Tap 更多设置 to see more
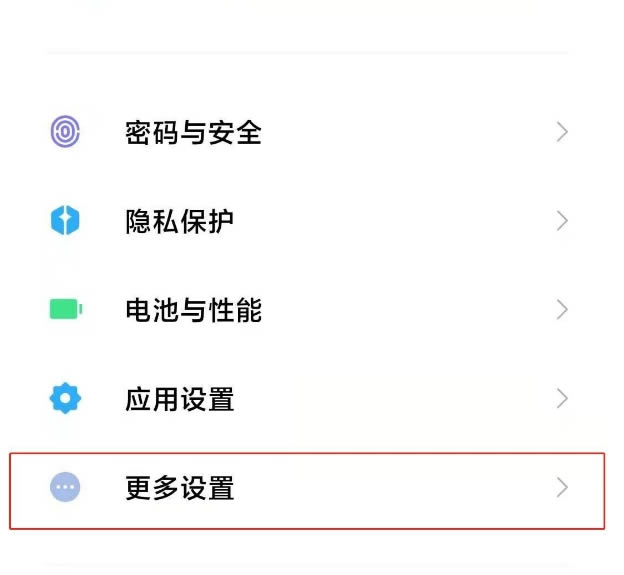624x575 pixels. click(x=180, y=488)
